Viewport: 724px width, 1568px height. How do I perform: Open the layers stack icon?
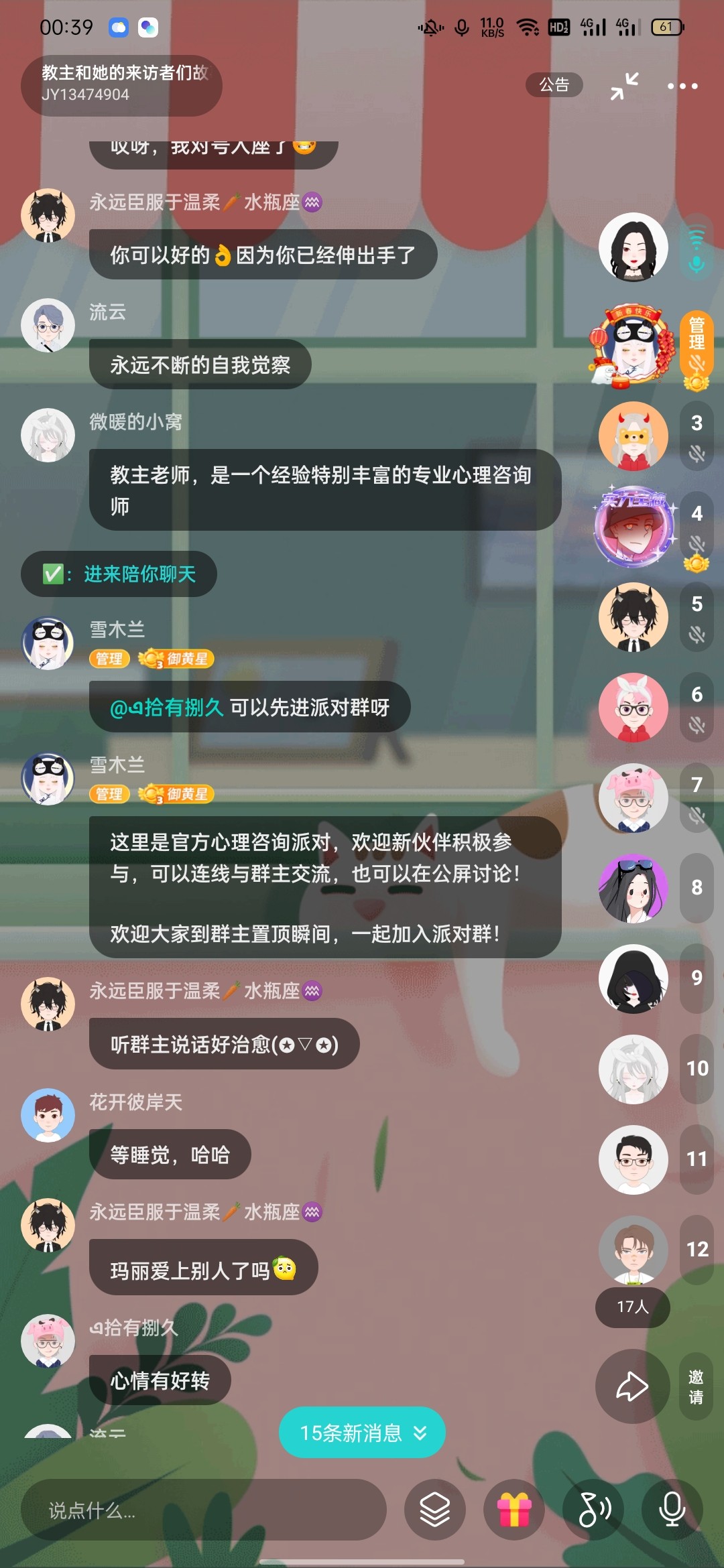tap(434, 1510)
